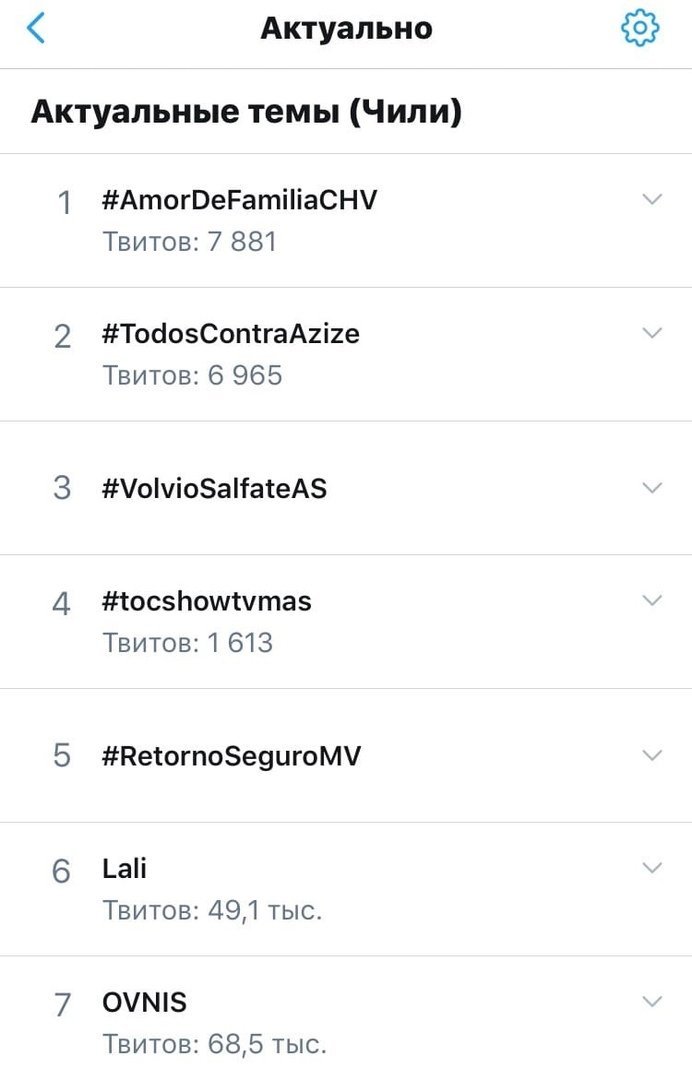Open the #TodosContraAzize trend
The width and height of the screenshot is (692, 1080).
tap(231, 334)
